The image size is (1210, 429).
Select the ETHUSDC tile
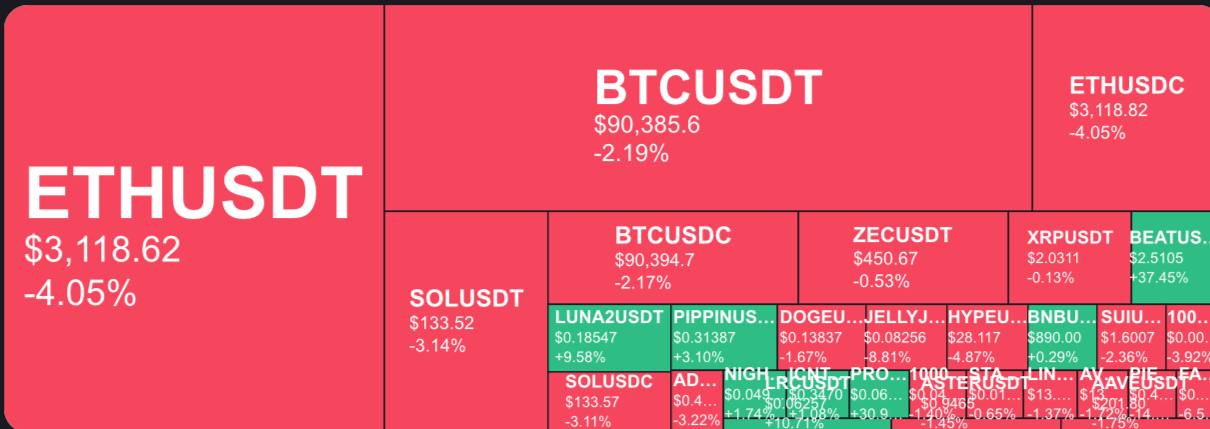1120,108
